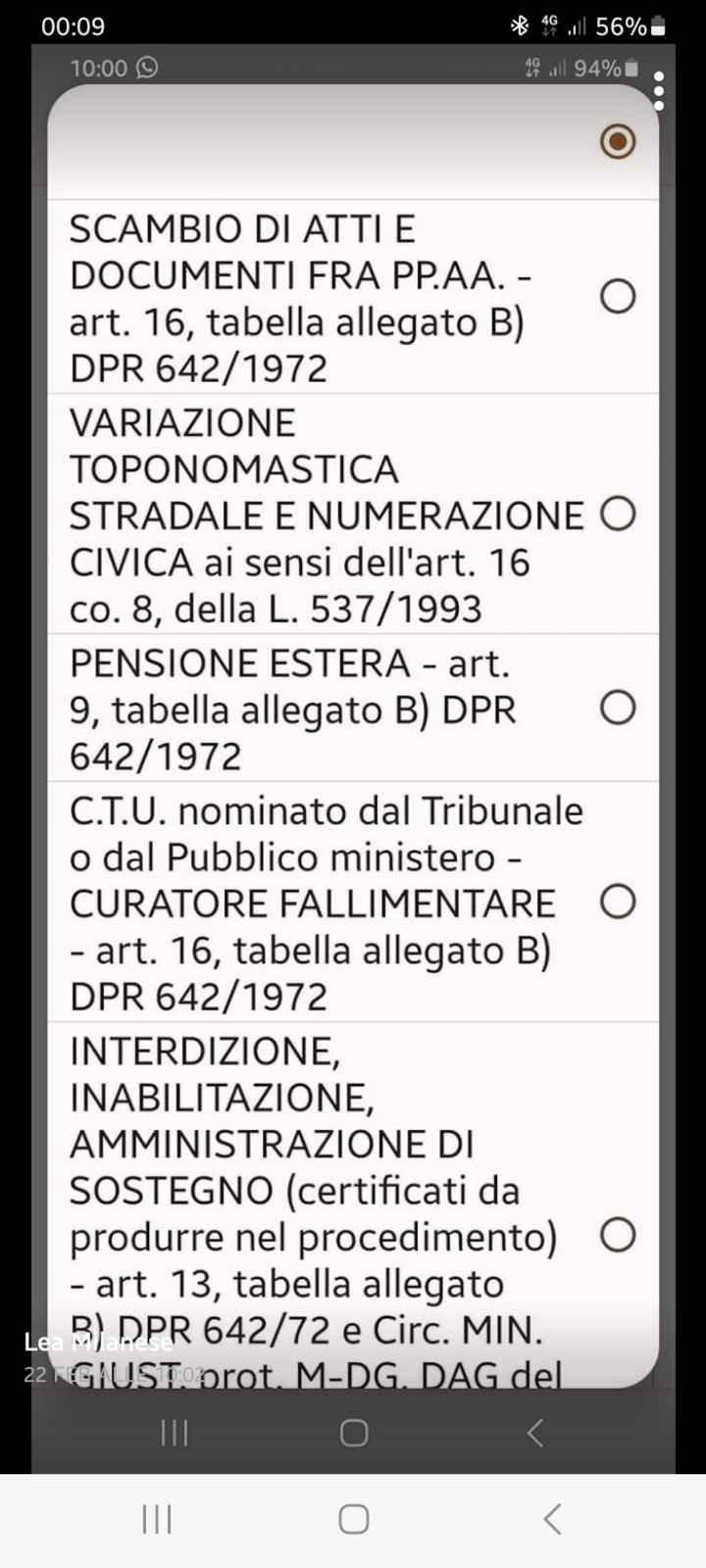
Task: Tap the battery icon showing 56%
Action: pos(656,26)
